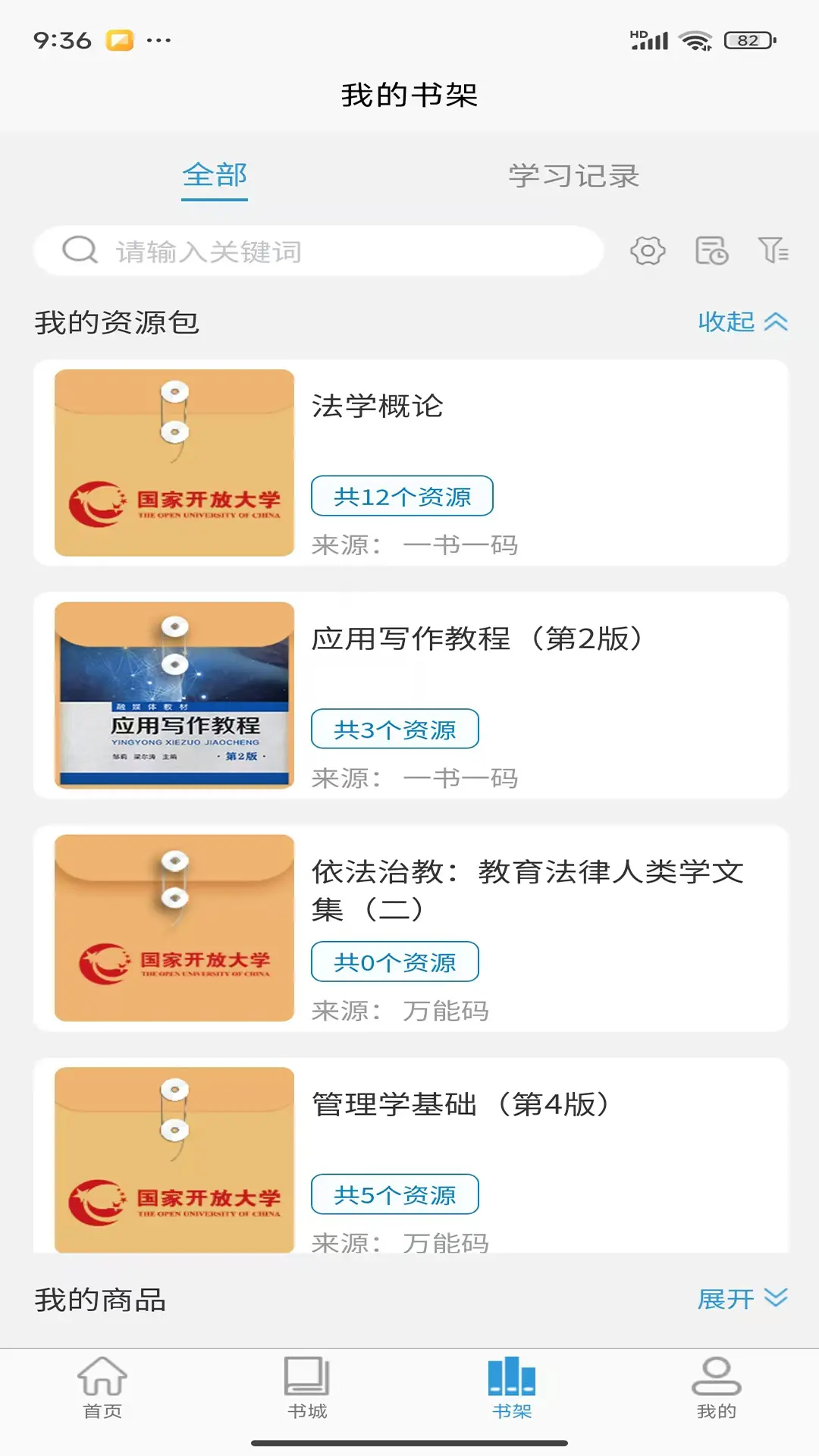Tap 共5个资源 under 管理学基础
Screen dimensions: 819x1456
[x=394, y=1194]
